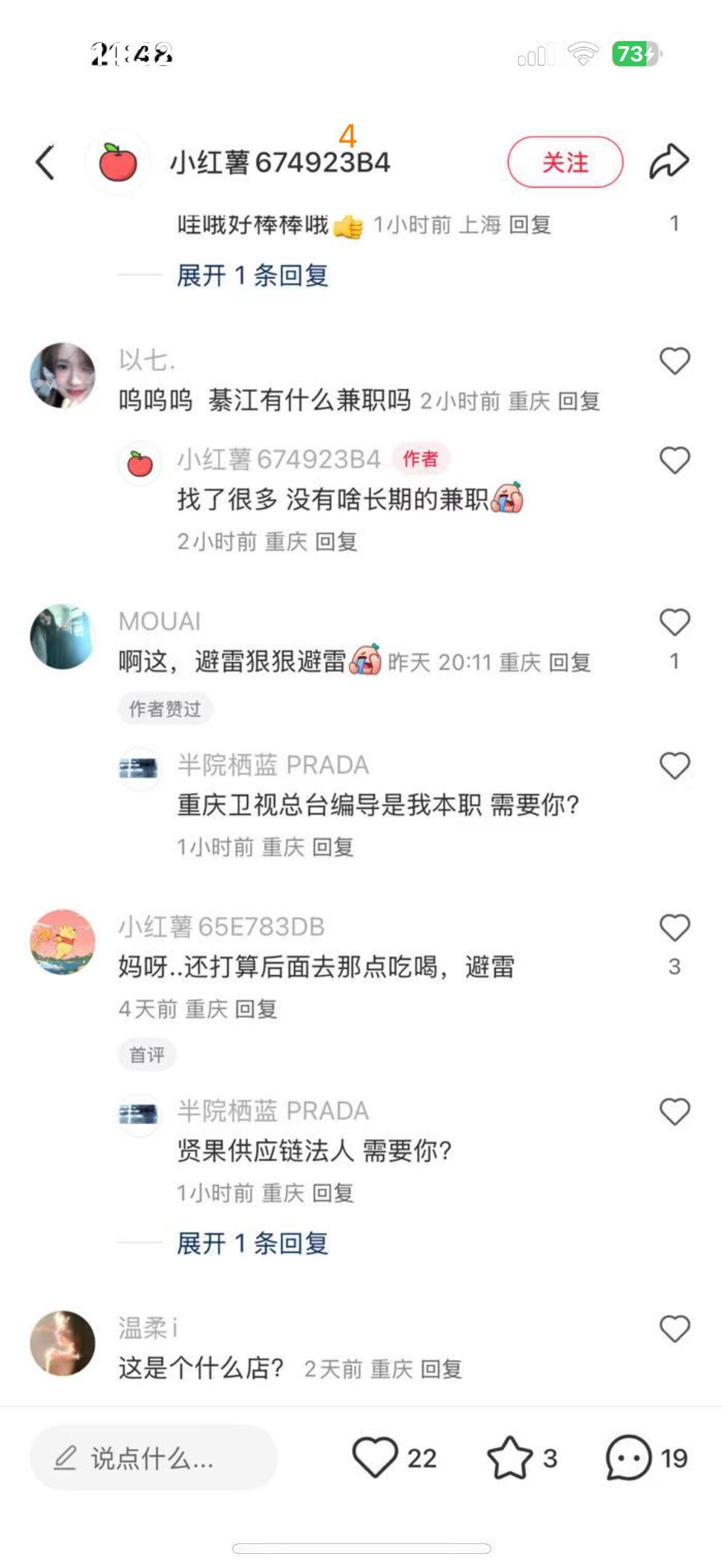Like the author's reply about 长期的兼职

[675, 460]
